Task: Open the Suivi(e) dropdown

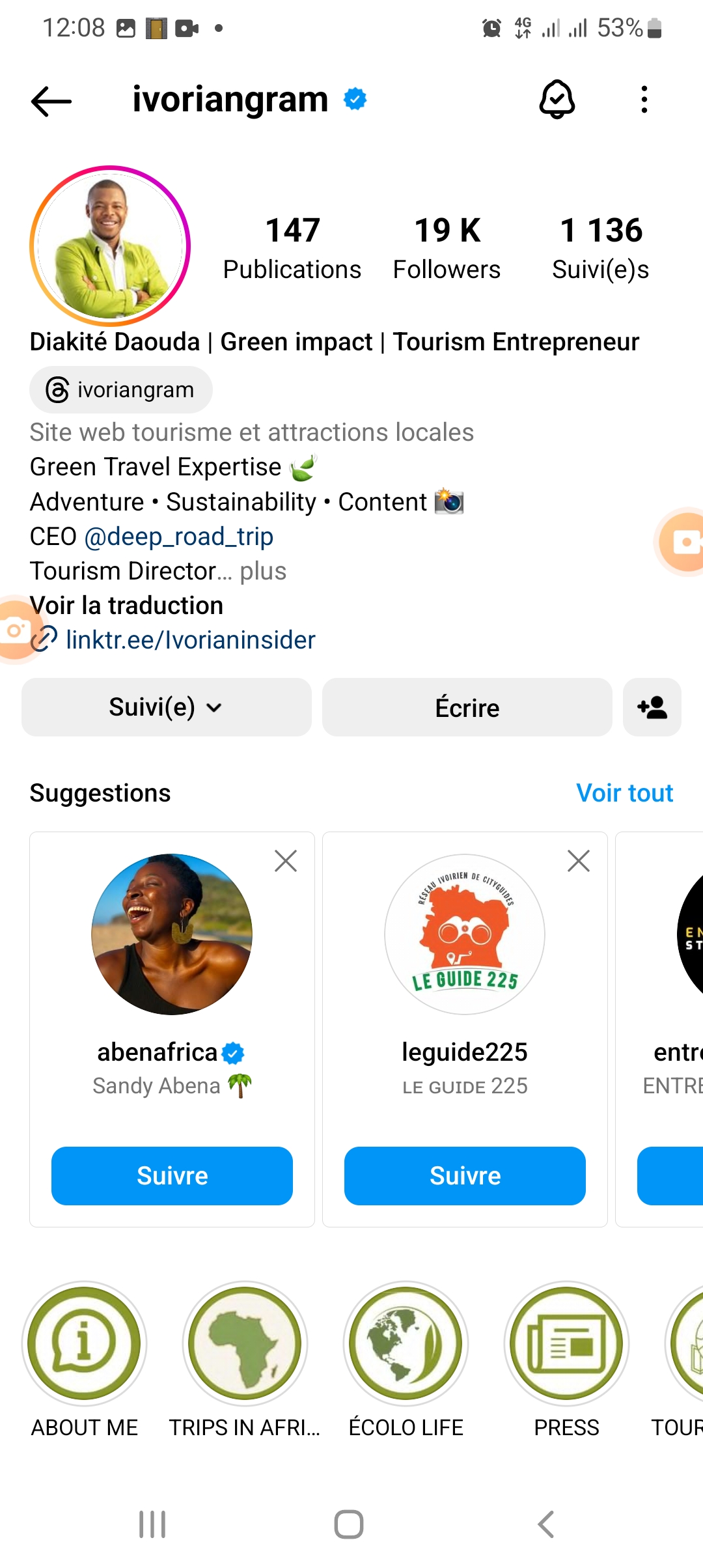Action: [x=167, y=707]
